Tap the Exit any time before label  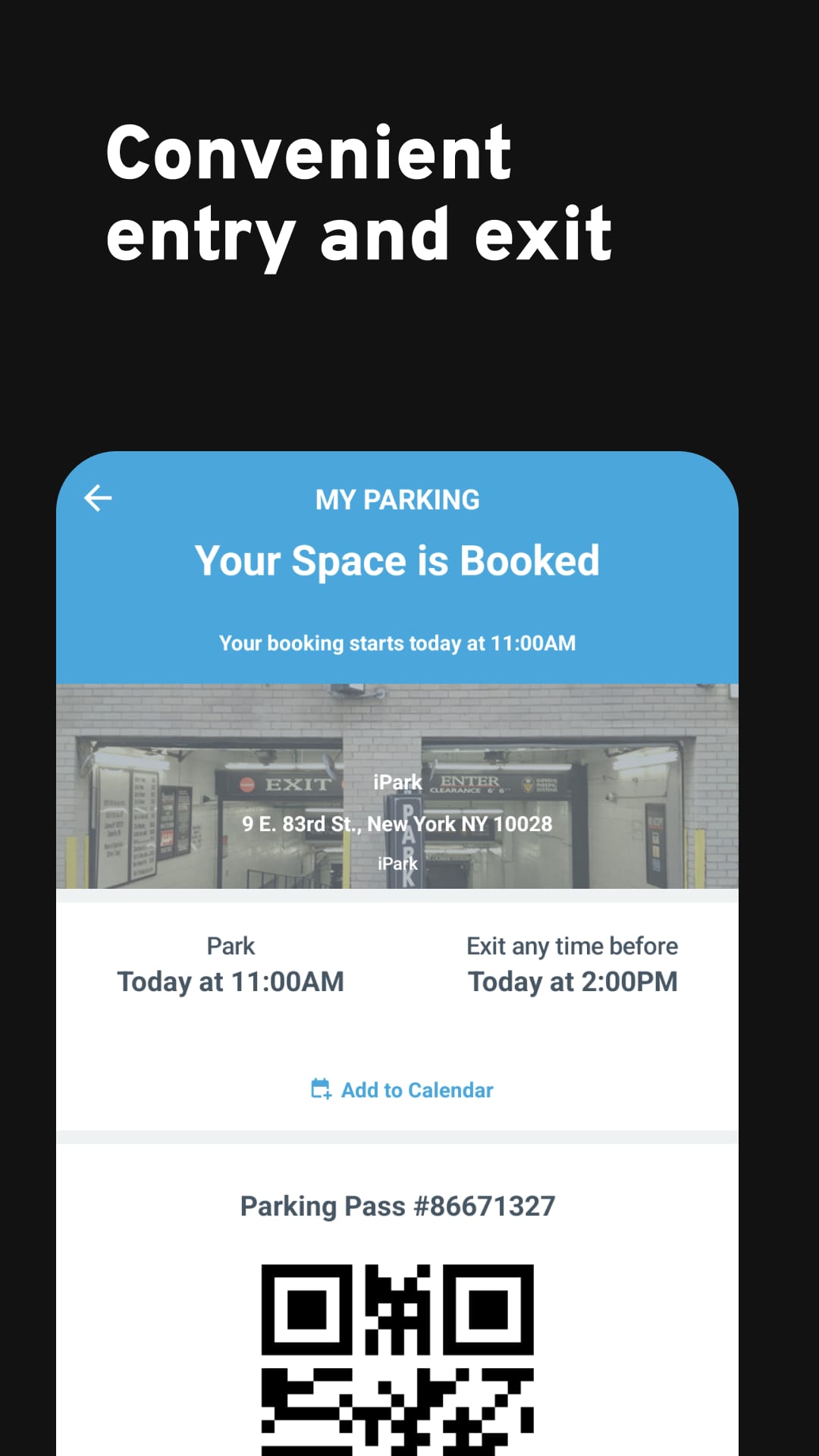click(572, 945)
